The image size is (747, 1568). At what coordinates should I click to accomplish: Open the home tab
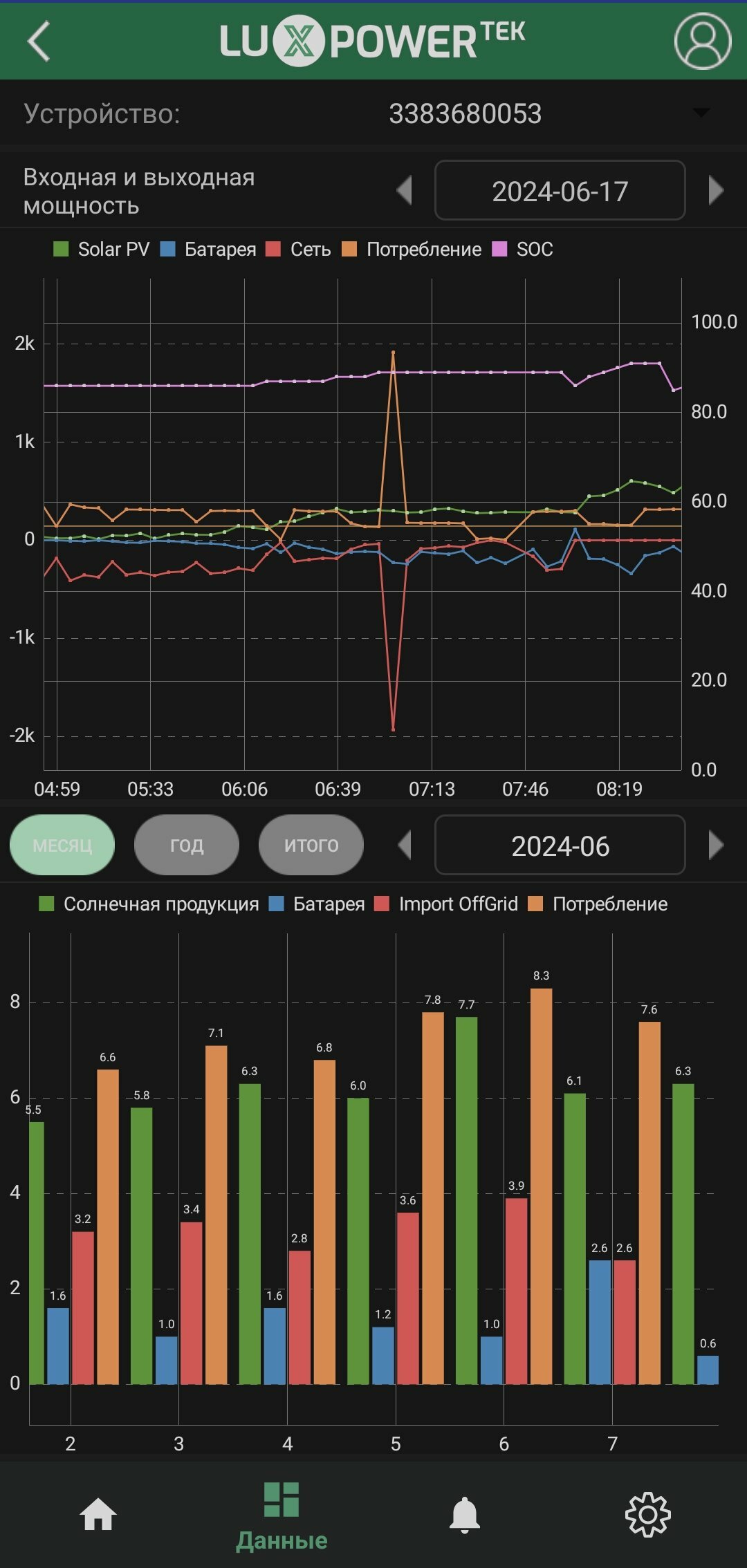[x=98, y=1514]
